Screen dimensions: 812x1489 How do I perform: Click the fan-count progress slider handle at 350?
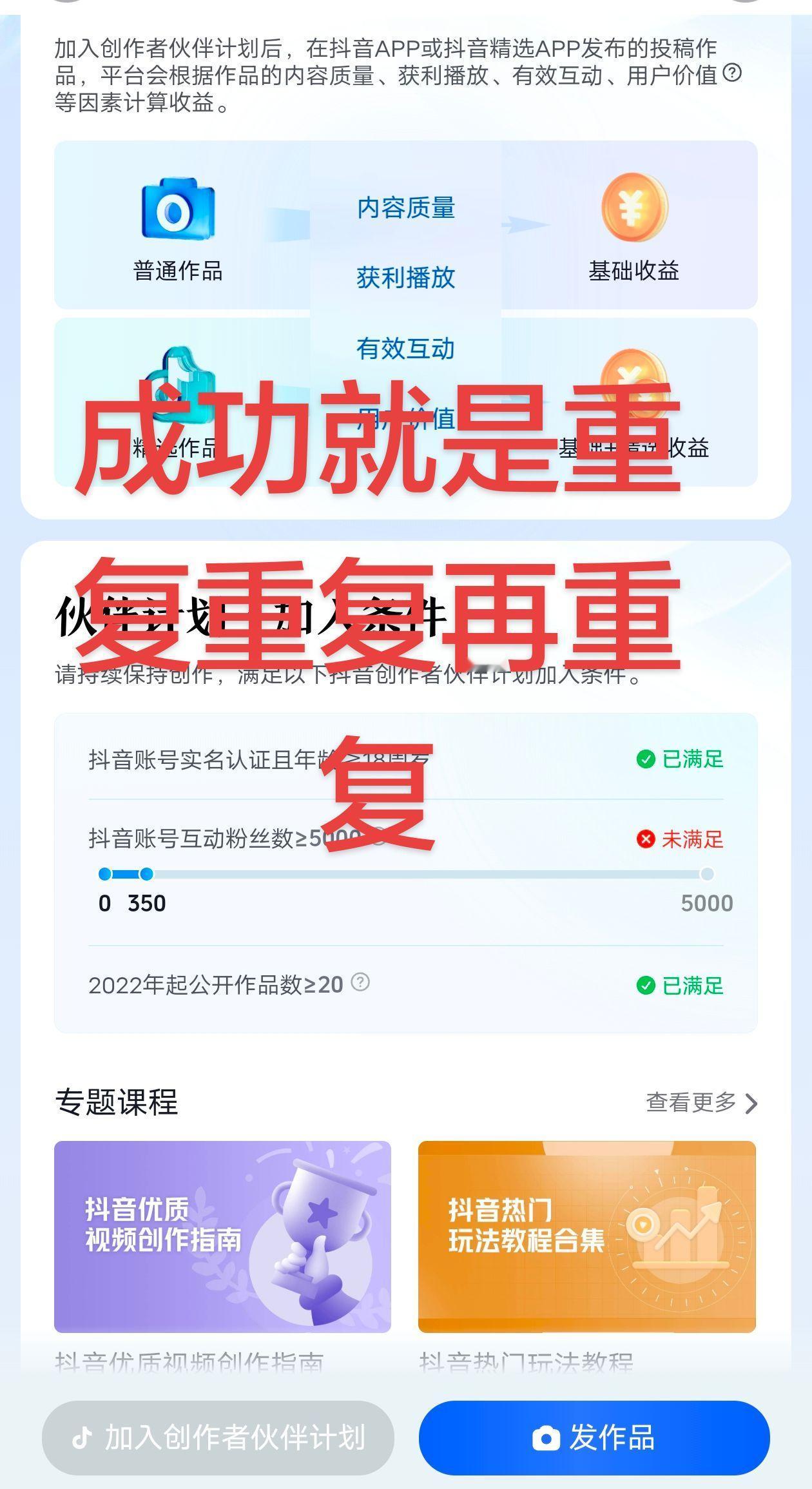[147, 875]
